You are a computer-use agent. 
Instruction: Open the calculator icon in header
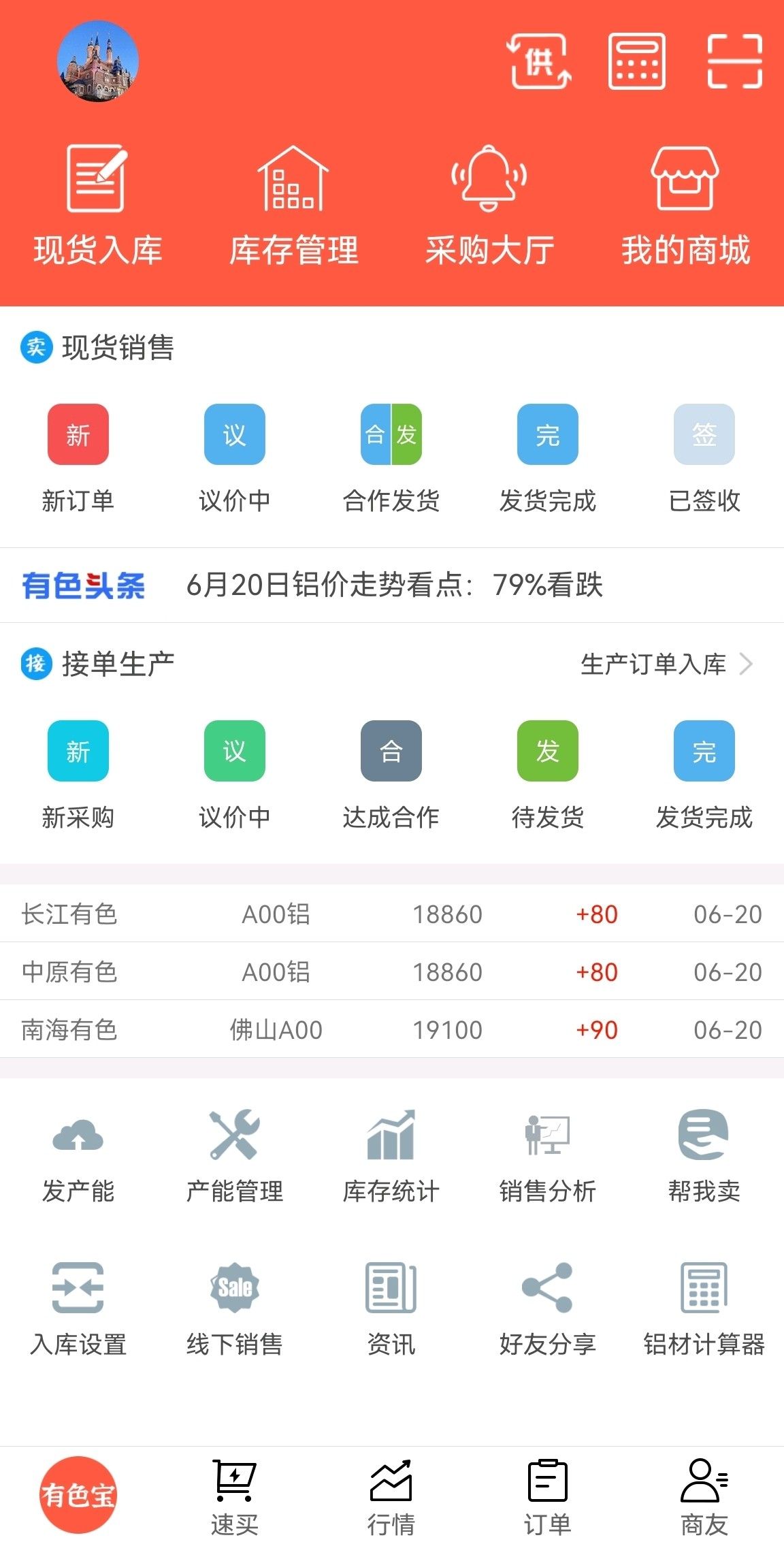[636, 61]
